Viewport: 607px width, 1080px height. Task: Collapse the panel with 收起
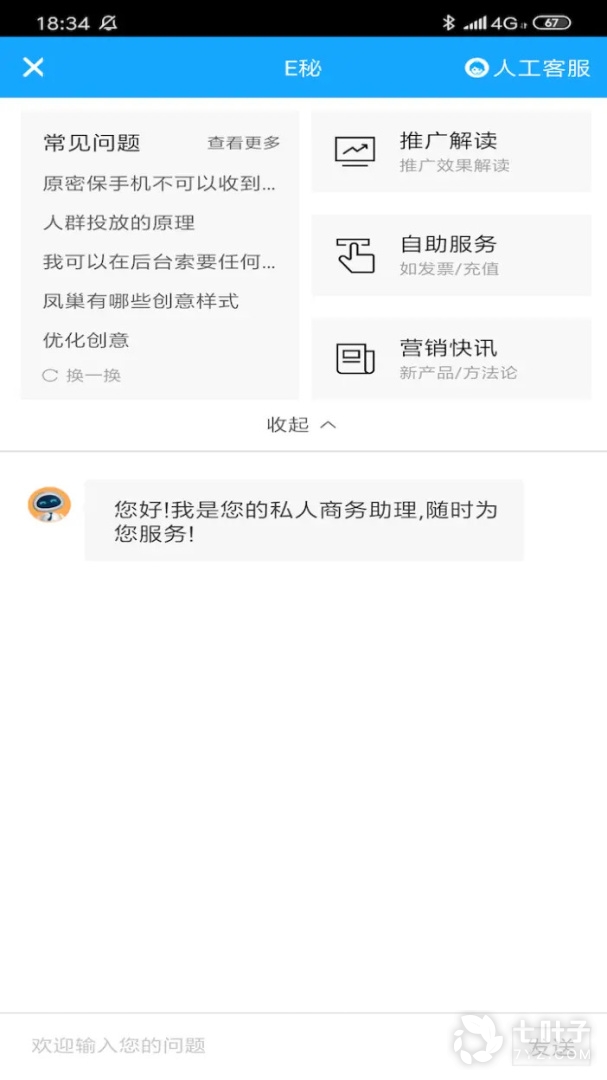click(x=301, y=424)
